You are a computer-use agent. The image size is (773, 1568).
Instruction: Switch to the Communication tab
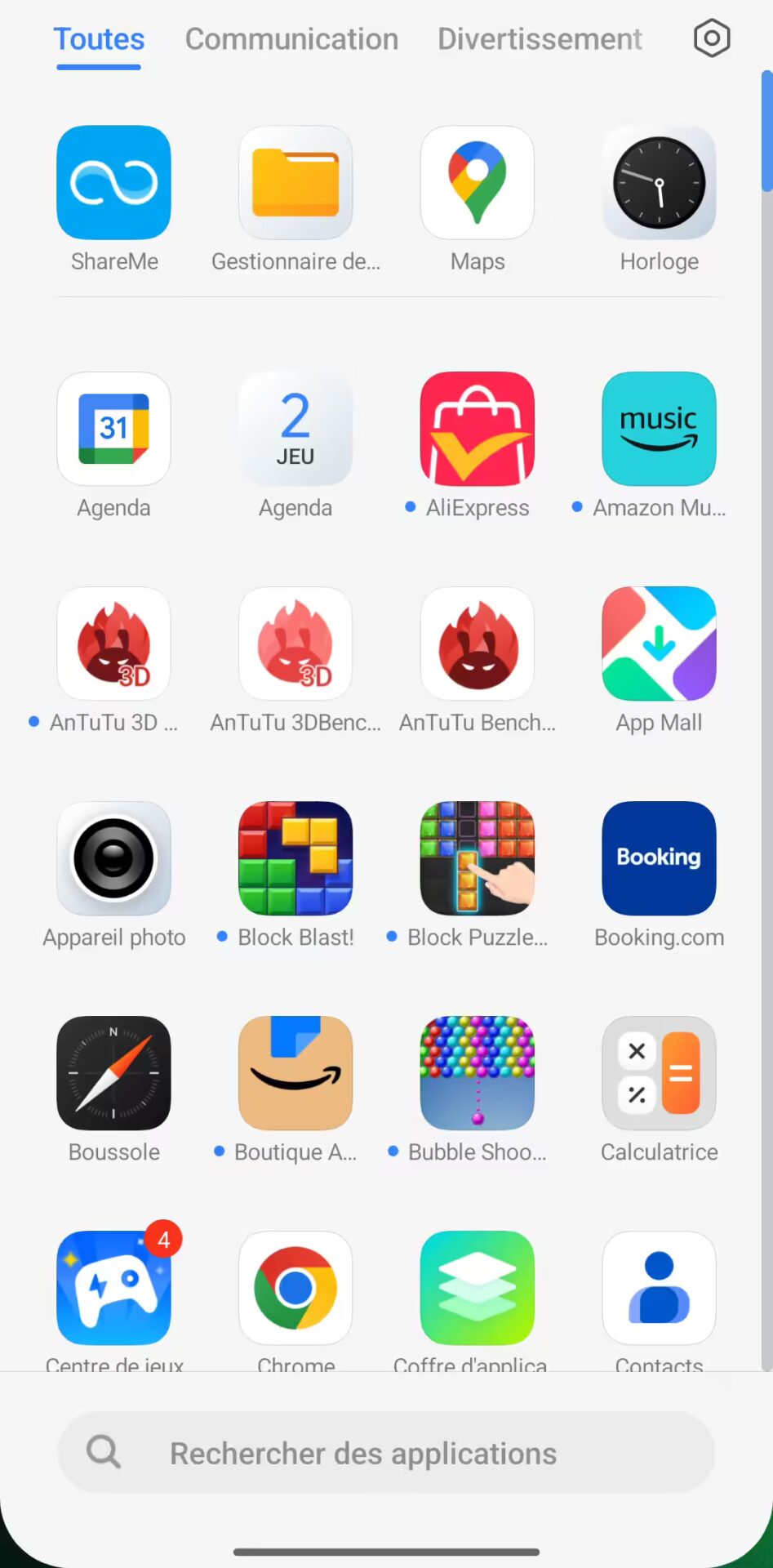click(x=291, y=39)
